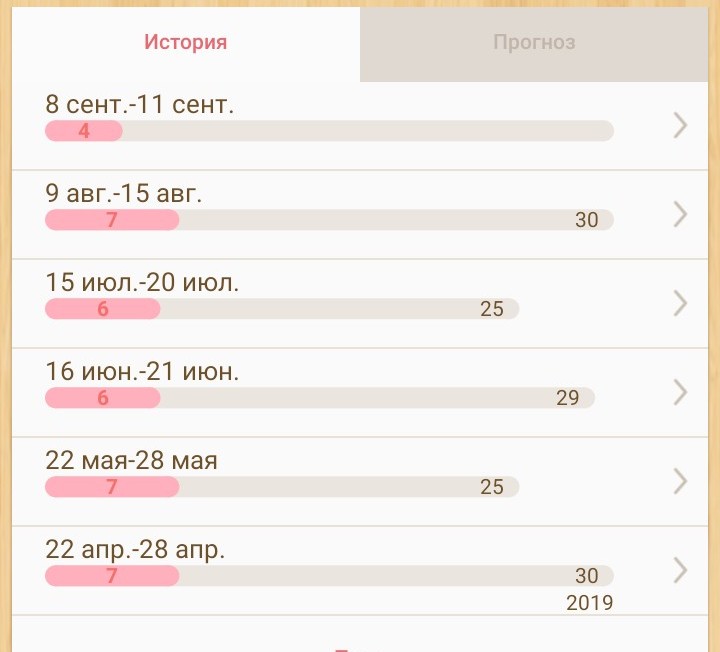Open the 22 апр.-28 апр. record
Image resolution: width=720 pixels, height=652 pixels.
coord(360,570)
